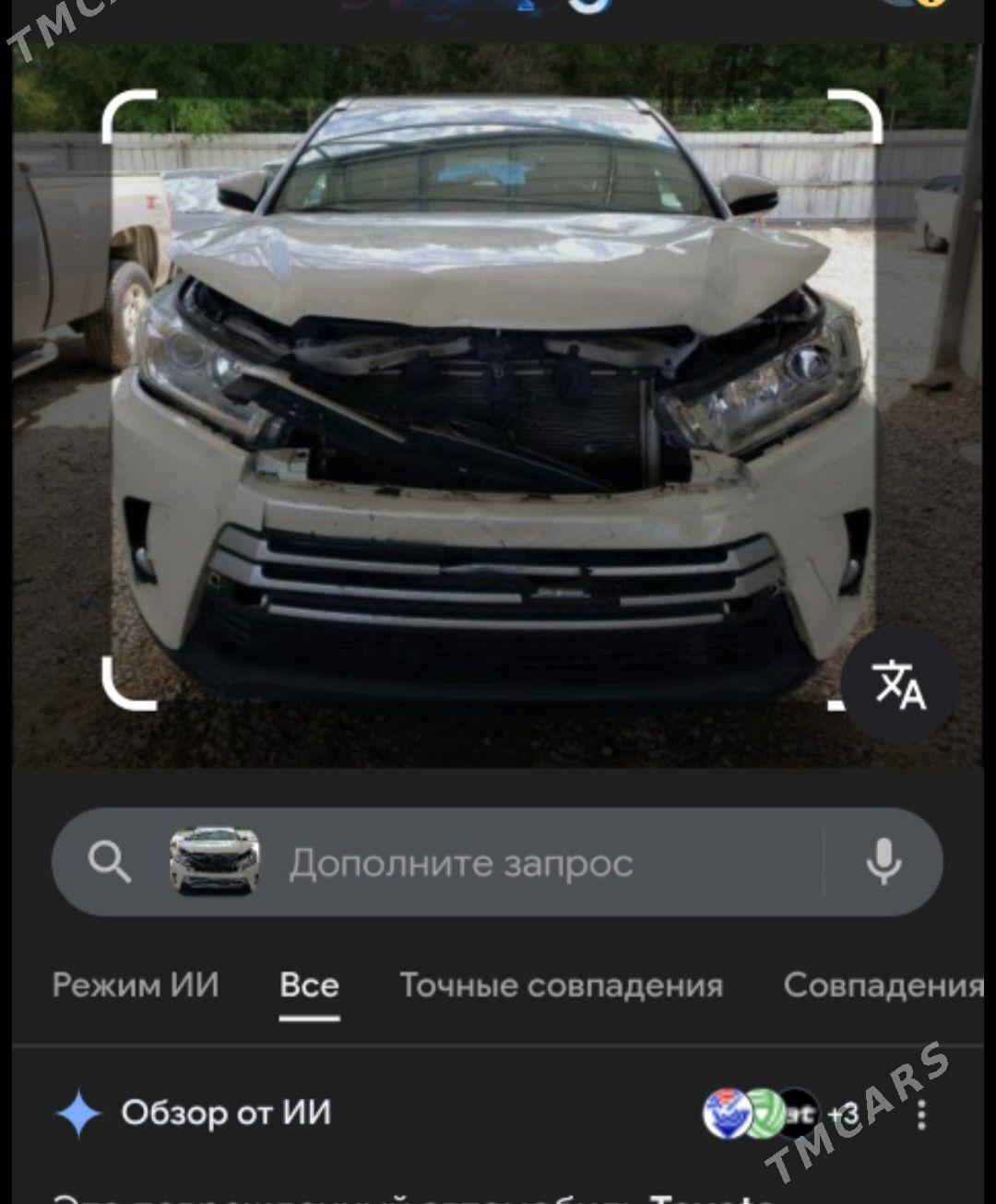Tap the magnifier icon in the search bar

point(109,863)
